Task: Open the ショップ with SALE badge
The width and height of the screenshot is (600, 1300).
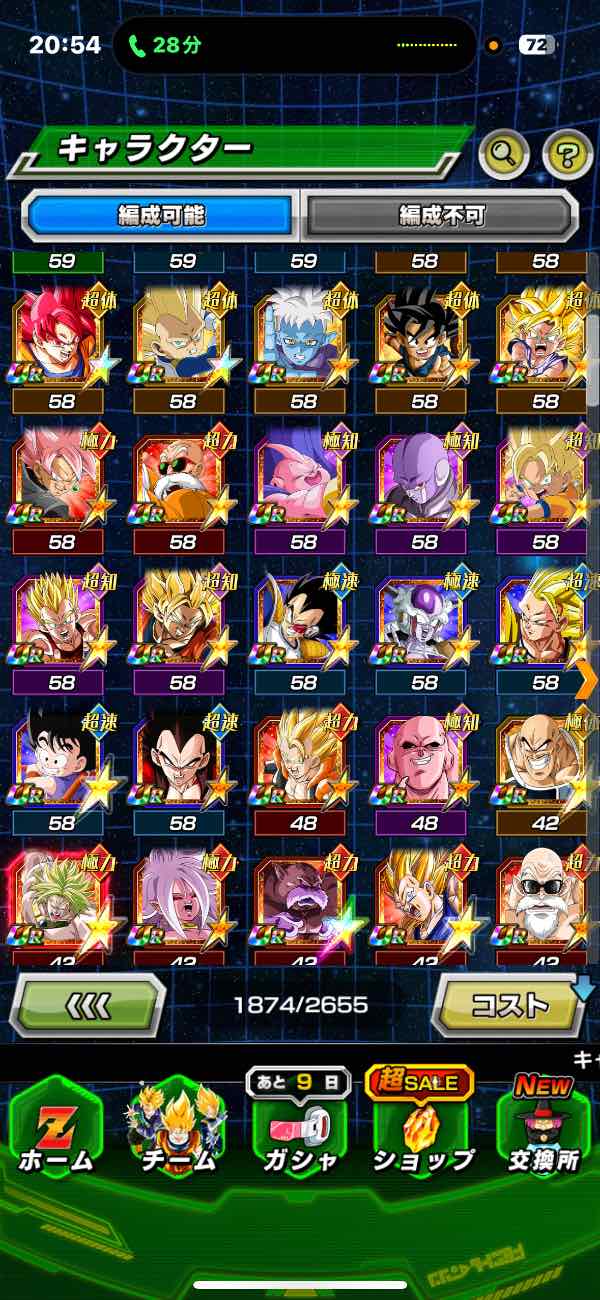Action: [423, 1128]
